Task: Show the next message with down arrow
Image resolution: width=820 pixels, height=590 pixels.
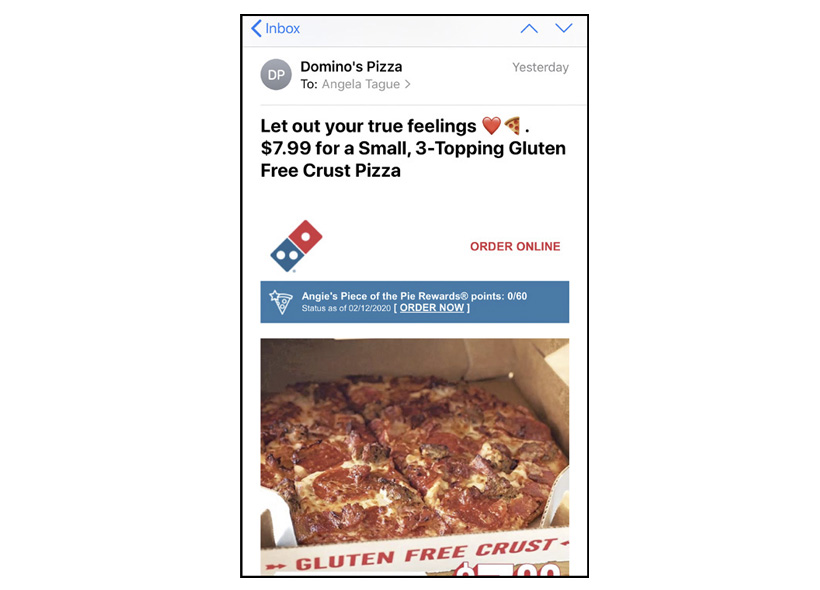Action: click(564, 29)
